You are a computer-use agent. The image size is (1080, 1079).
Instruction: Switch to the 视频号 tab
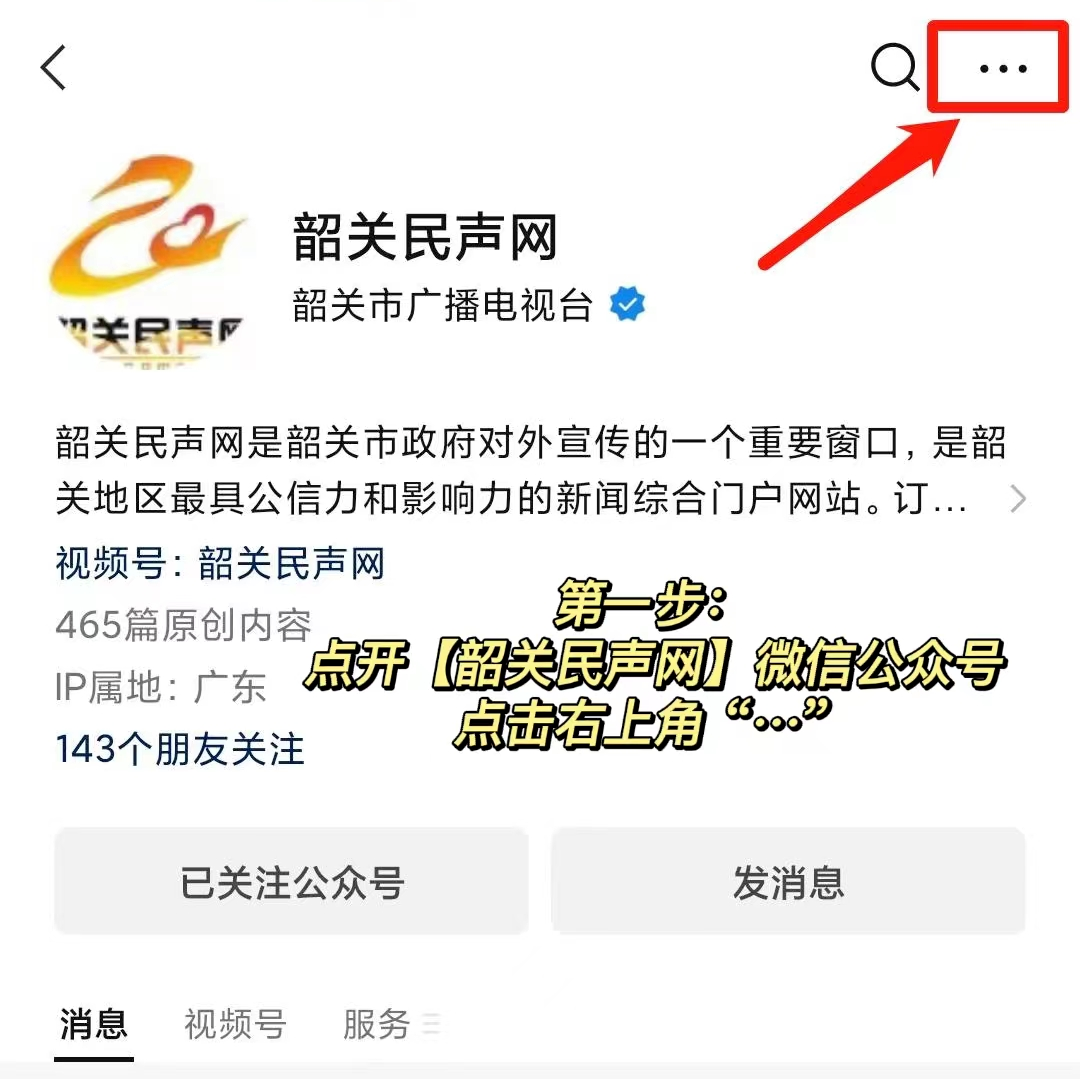235,1024
